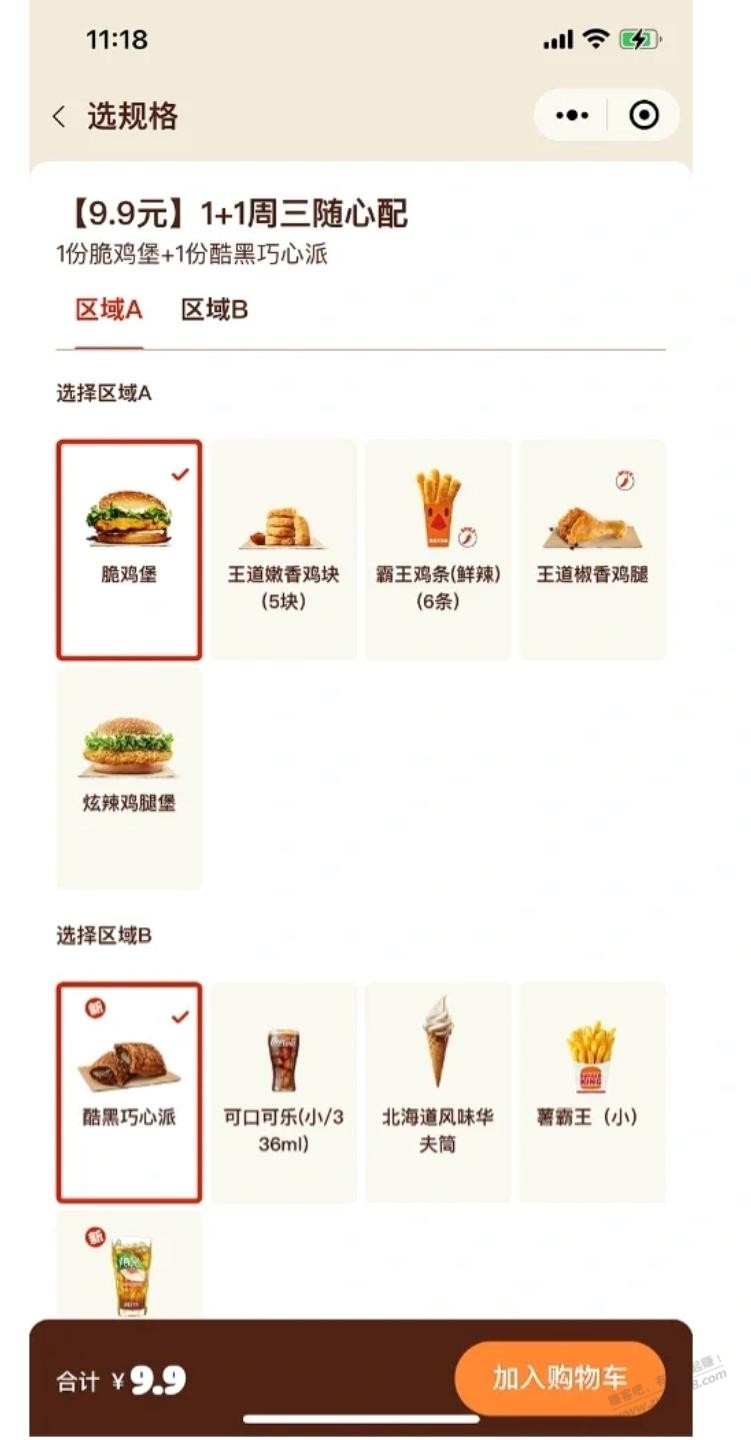Open the mini program more menu
Viewport: 751px width, 1440px height.
572,116
